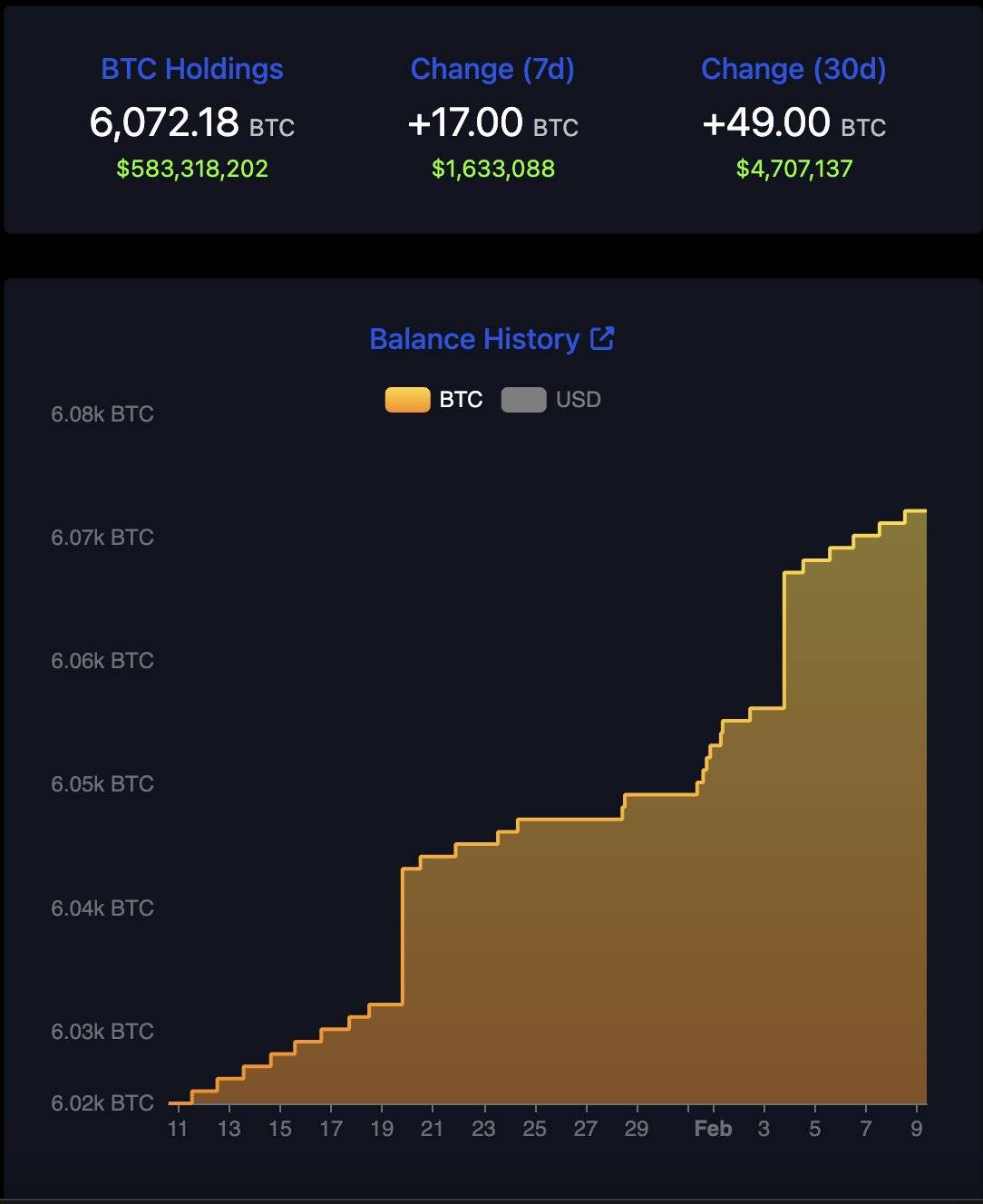Image resolution: width=983 pixels, height=1204 pixels.
Task: Toggle the BTC series in the legend
Action: point(434,400)
